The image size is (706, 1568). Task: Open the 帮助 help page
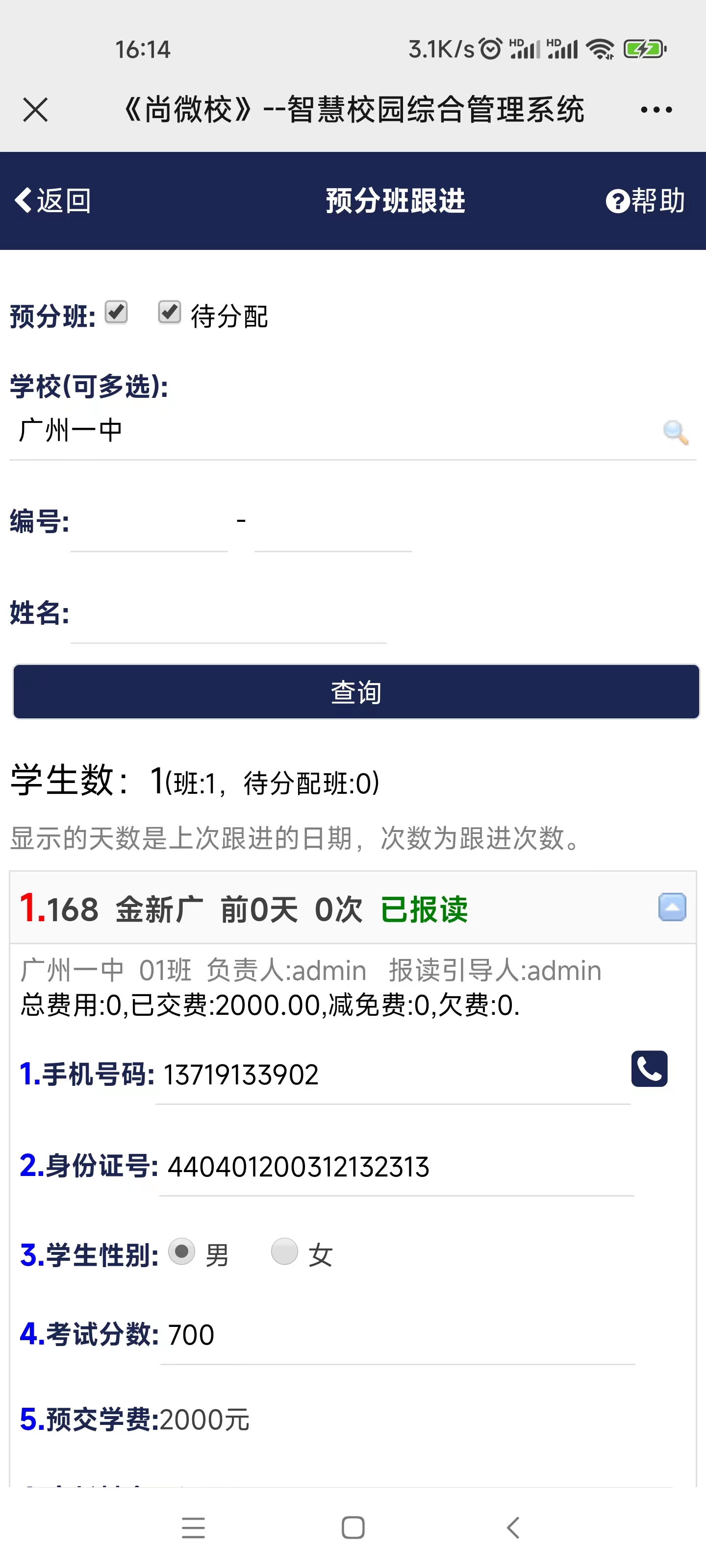(646, 201)
